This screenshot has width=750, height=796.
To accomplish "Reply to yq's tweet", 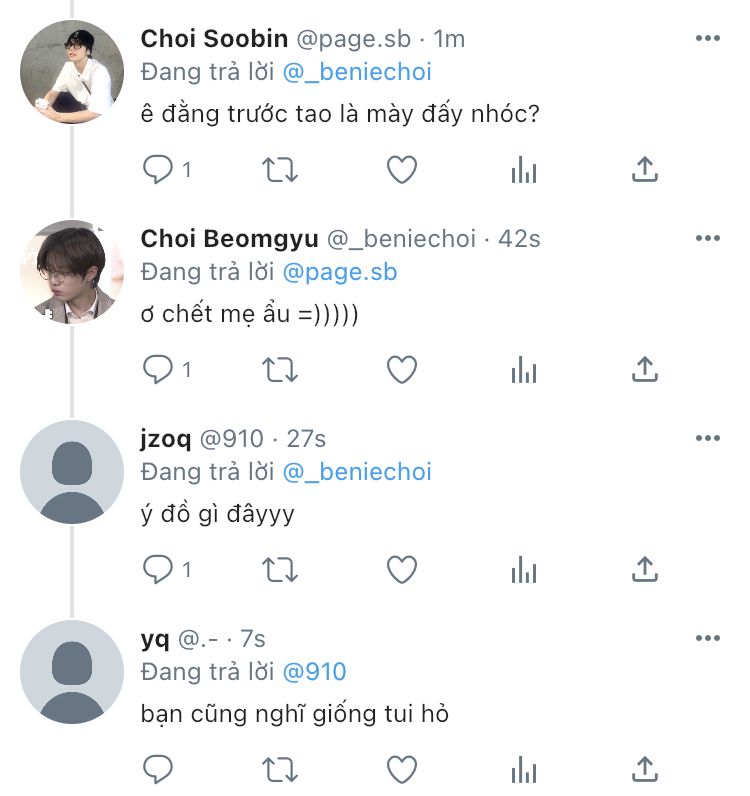I will coord(158,770).
